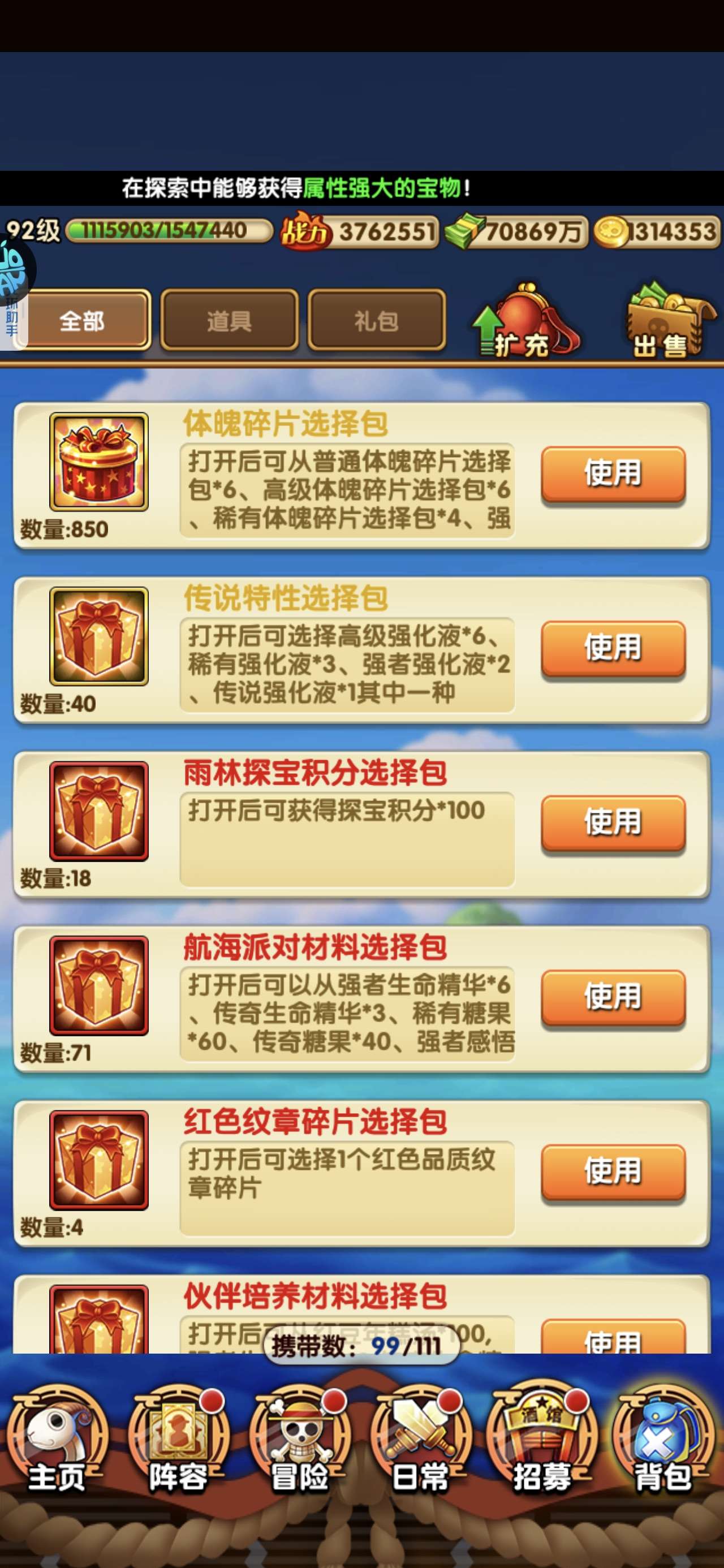This screenshot has height=1568, width=724.
Task: Use the 体魄碎片选择包 item
Action: 613,474
